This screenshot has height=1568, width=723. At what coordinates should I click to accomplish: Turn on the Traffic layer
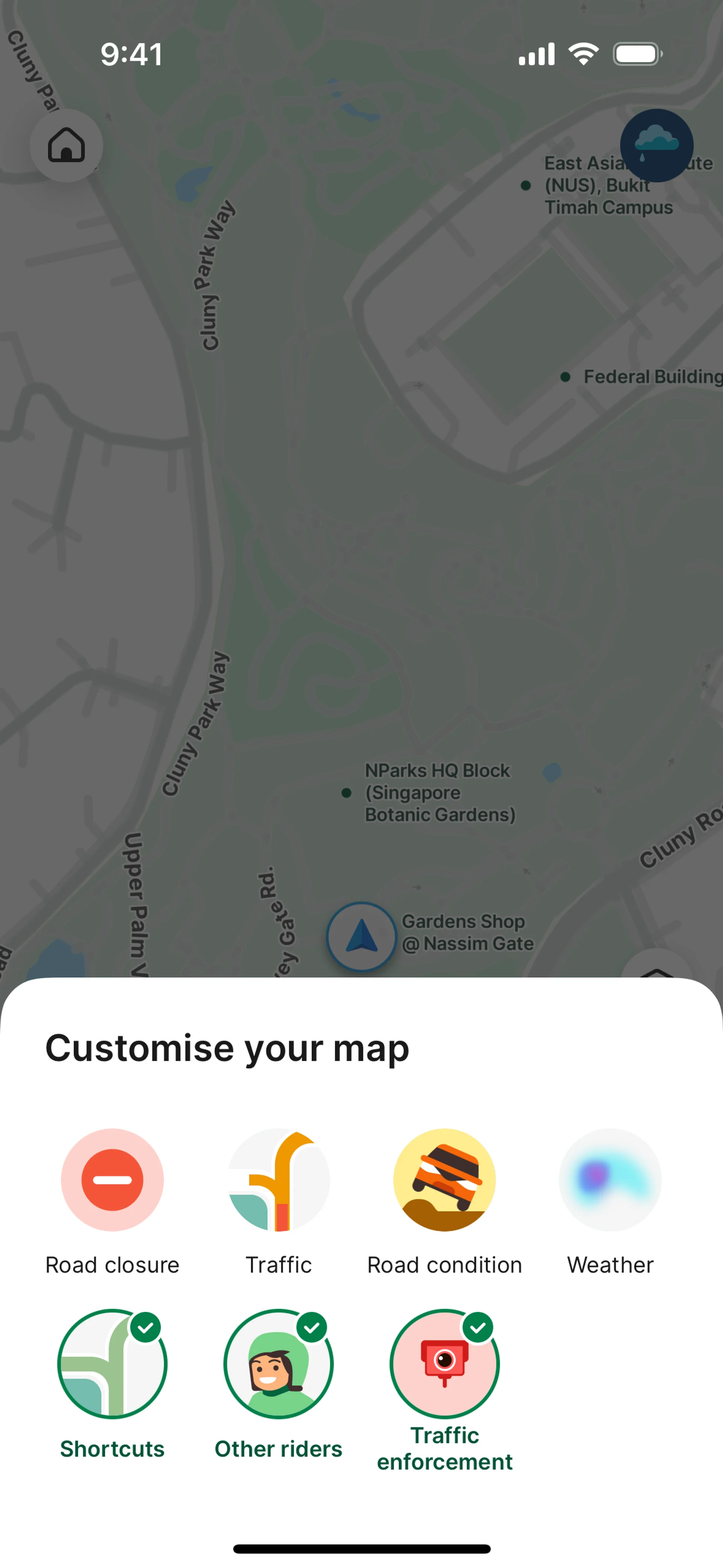[x=279, y=1180]
